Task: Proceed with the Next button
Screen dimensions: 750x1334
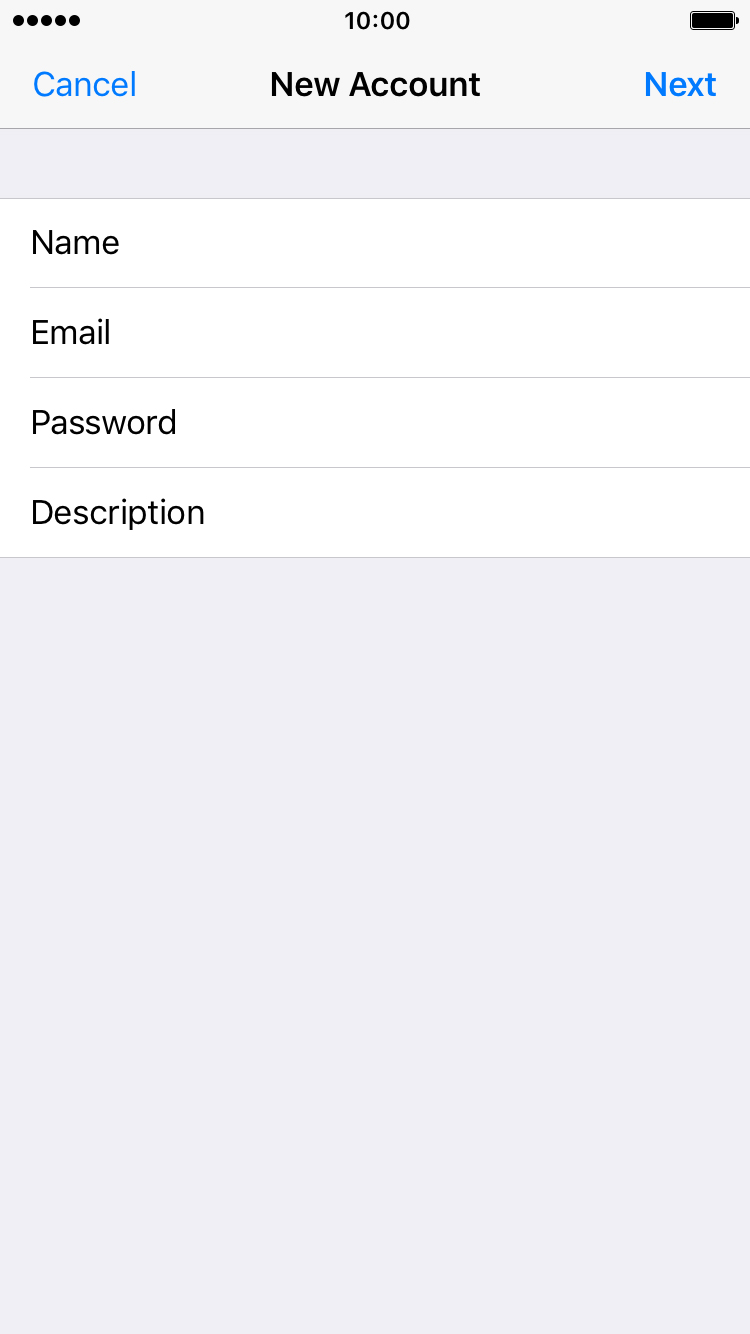Action: tap(680, 85)
